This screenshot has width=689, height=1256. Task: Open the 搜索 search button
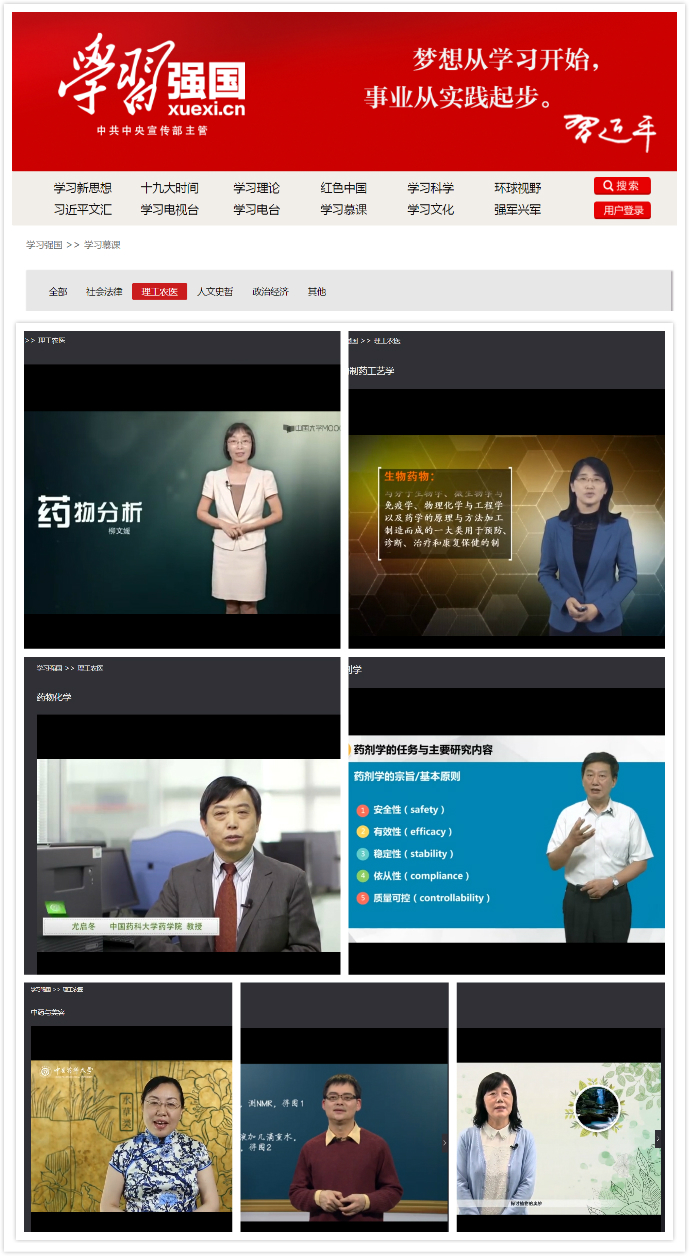[622, 186]
